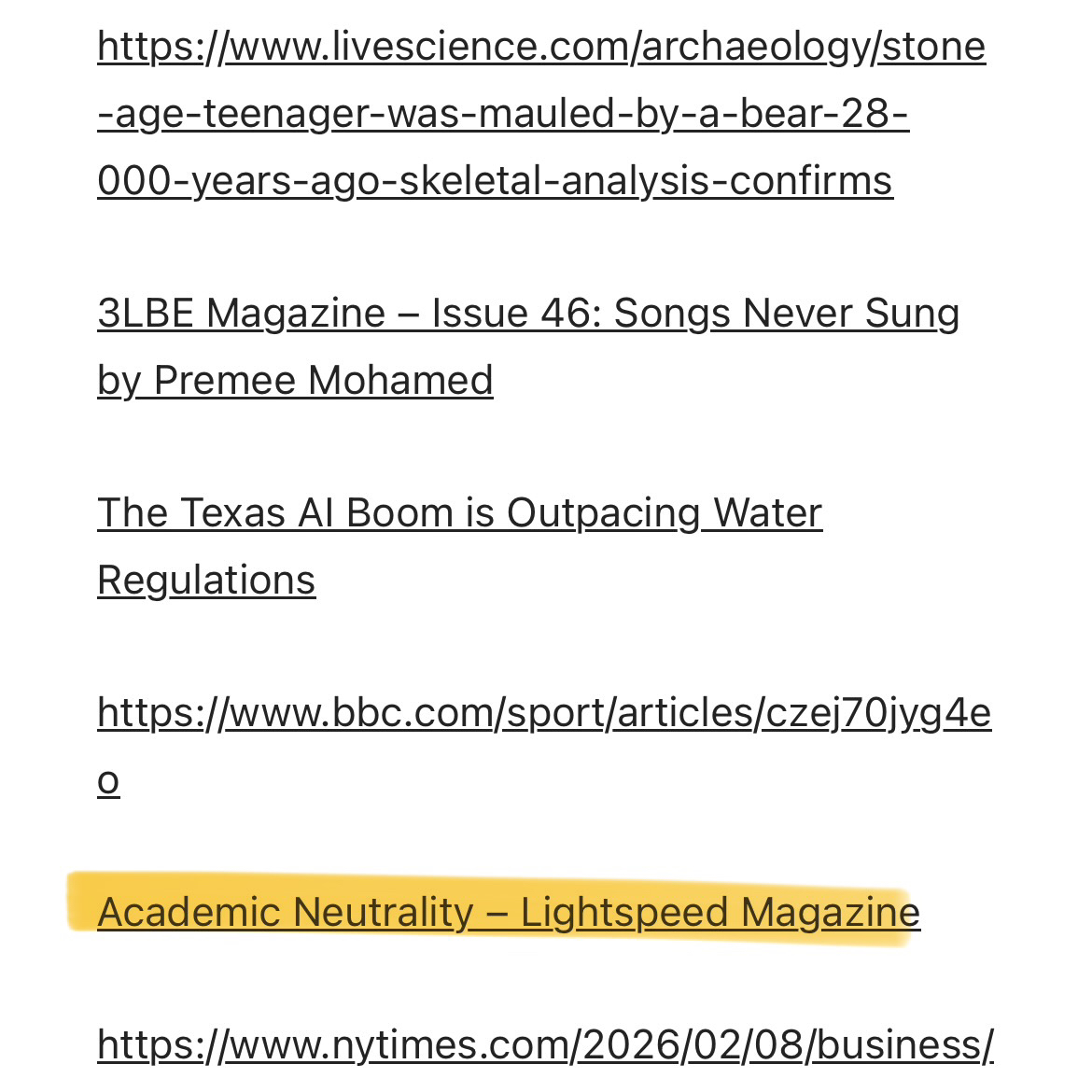Open the livescience.com stone-age teenager link
Screen dimensions: 1092x1092
(x=502, y=114)
